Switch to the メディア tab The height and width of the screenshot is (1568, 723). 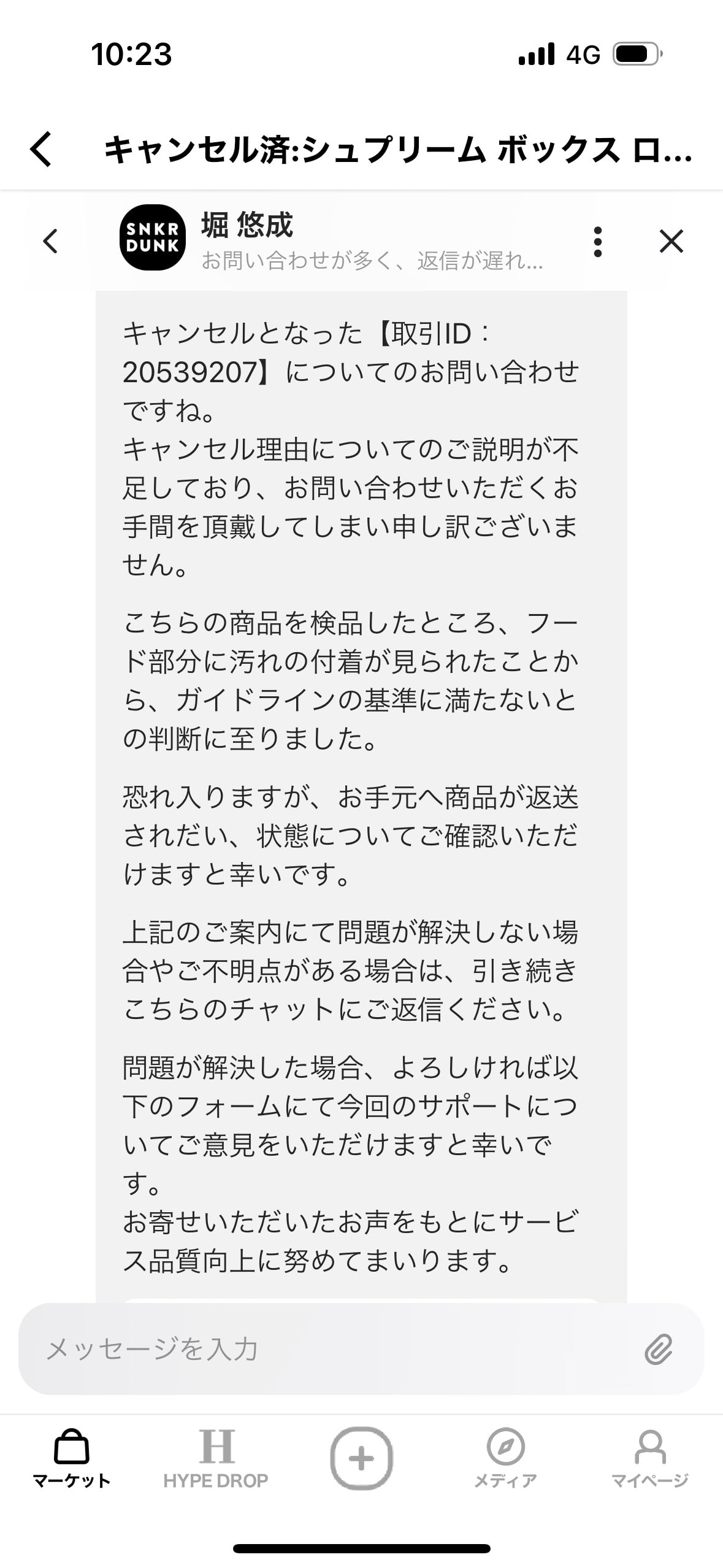(505, 1458)
